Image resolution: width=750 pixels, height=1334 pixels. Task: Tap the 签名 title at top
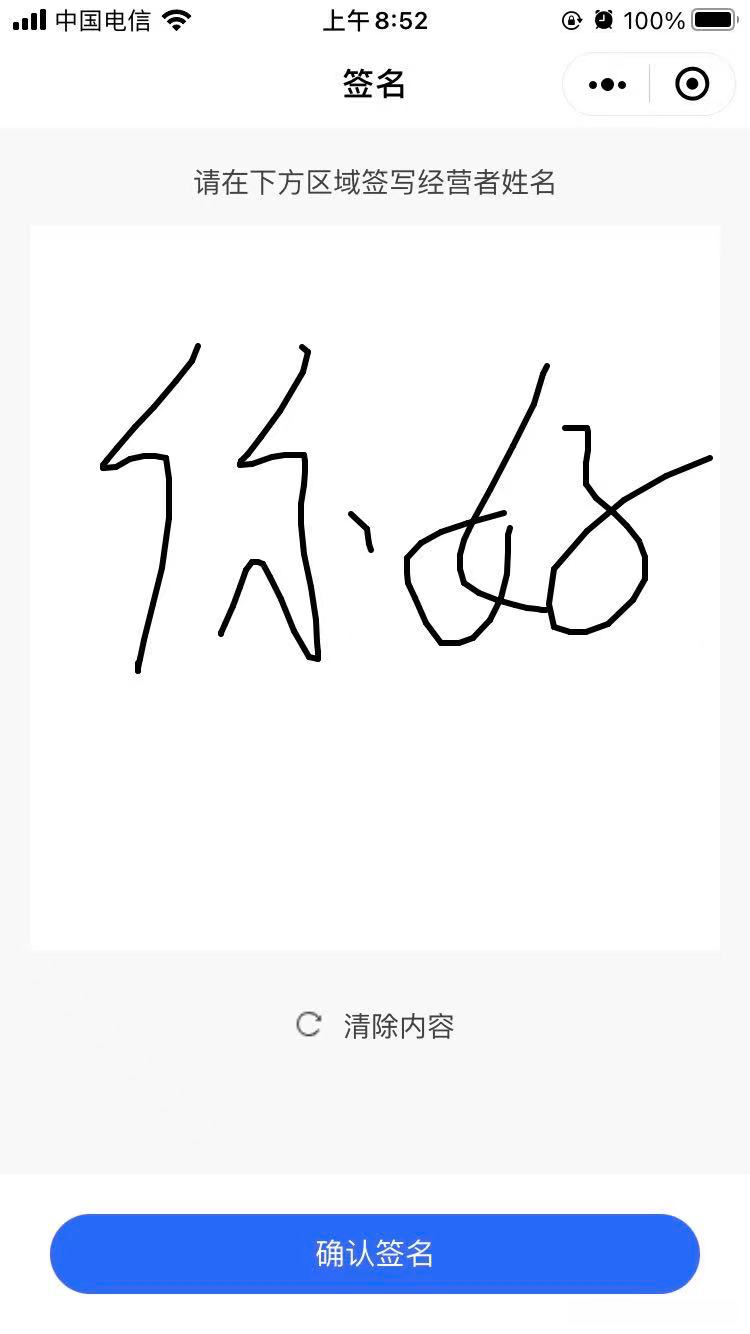click(x=375, y=84)
